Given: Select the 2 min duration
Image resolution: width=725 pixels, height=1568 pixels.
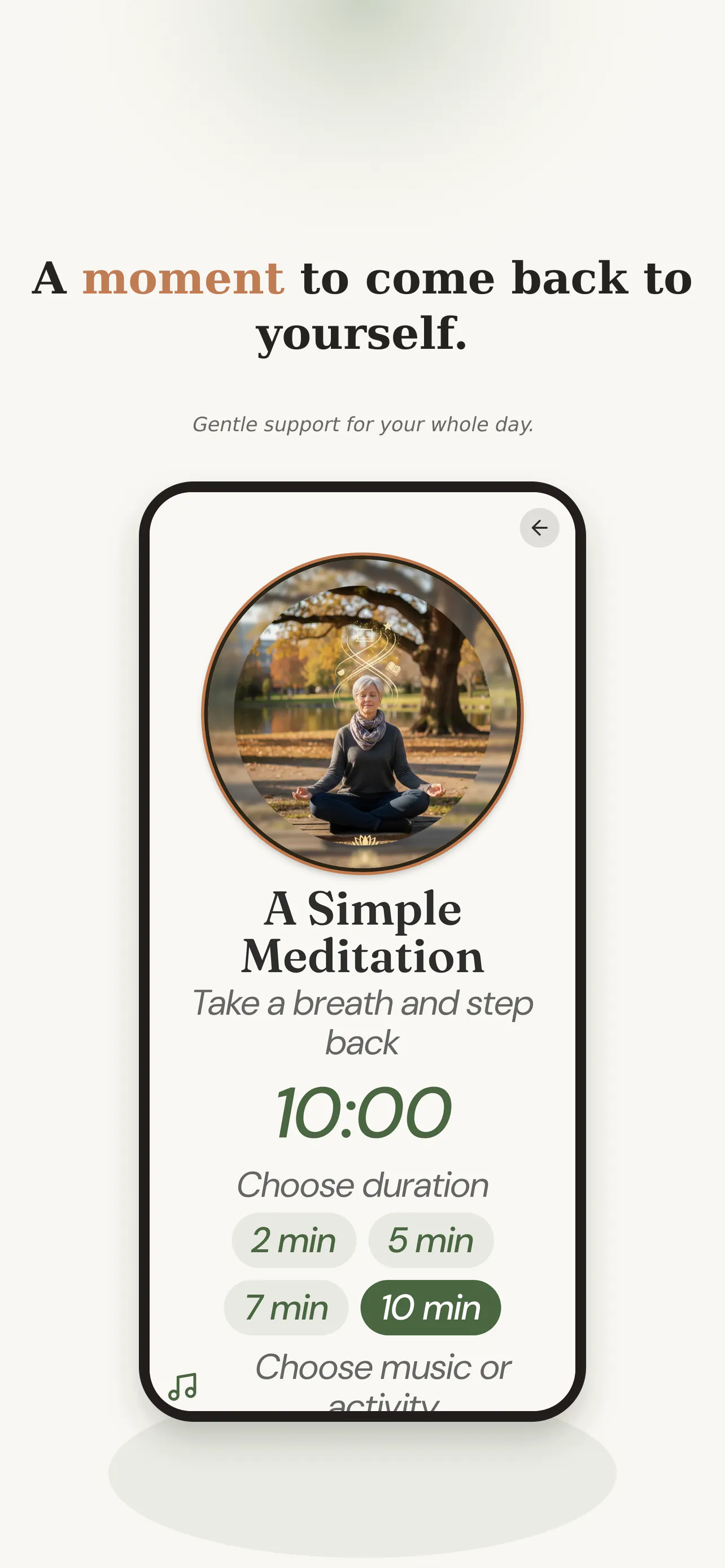Looking at the screenshot, I should (x=294, y=1240).
